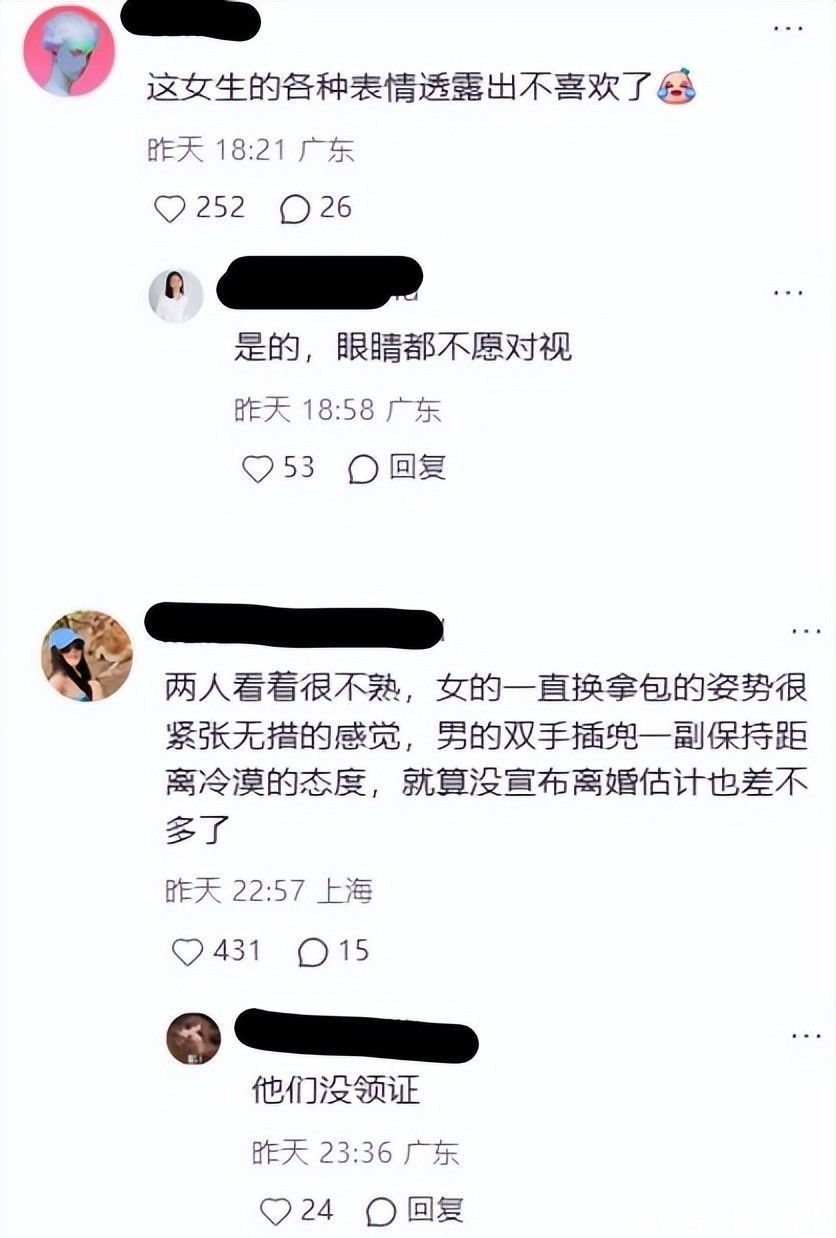Open overflow menu for 两人看着很不熟 comment
Screen dimensions: 836x1238
[x=806, y=631]
